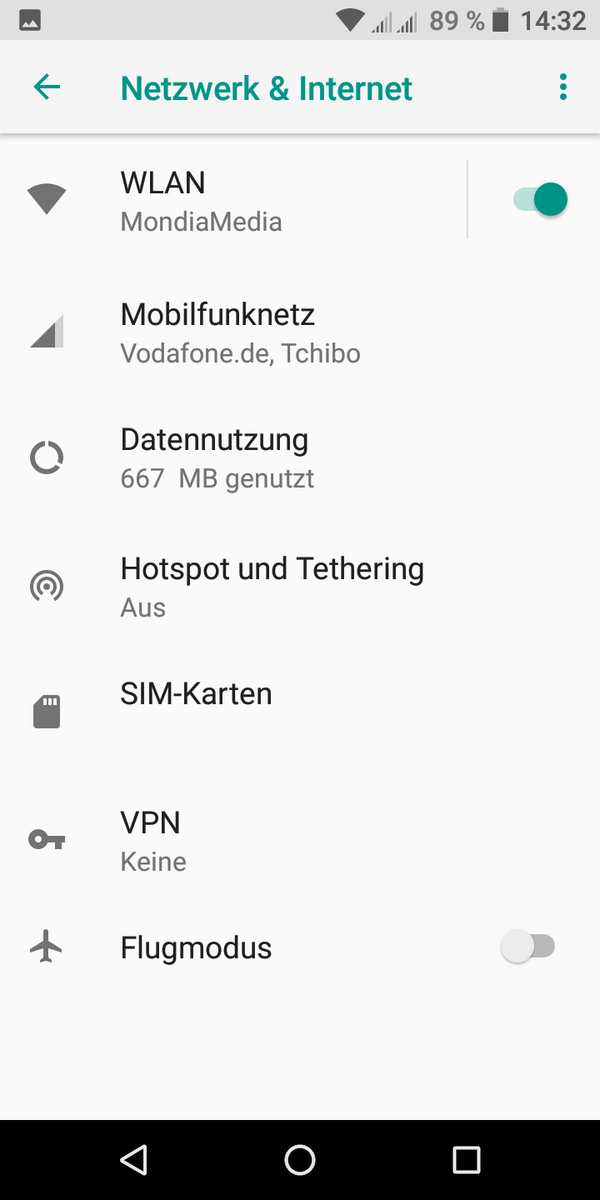Open the three-dot overflow menu
This screenshot has height=1200, width=600.
(x=563, y=88)
